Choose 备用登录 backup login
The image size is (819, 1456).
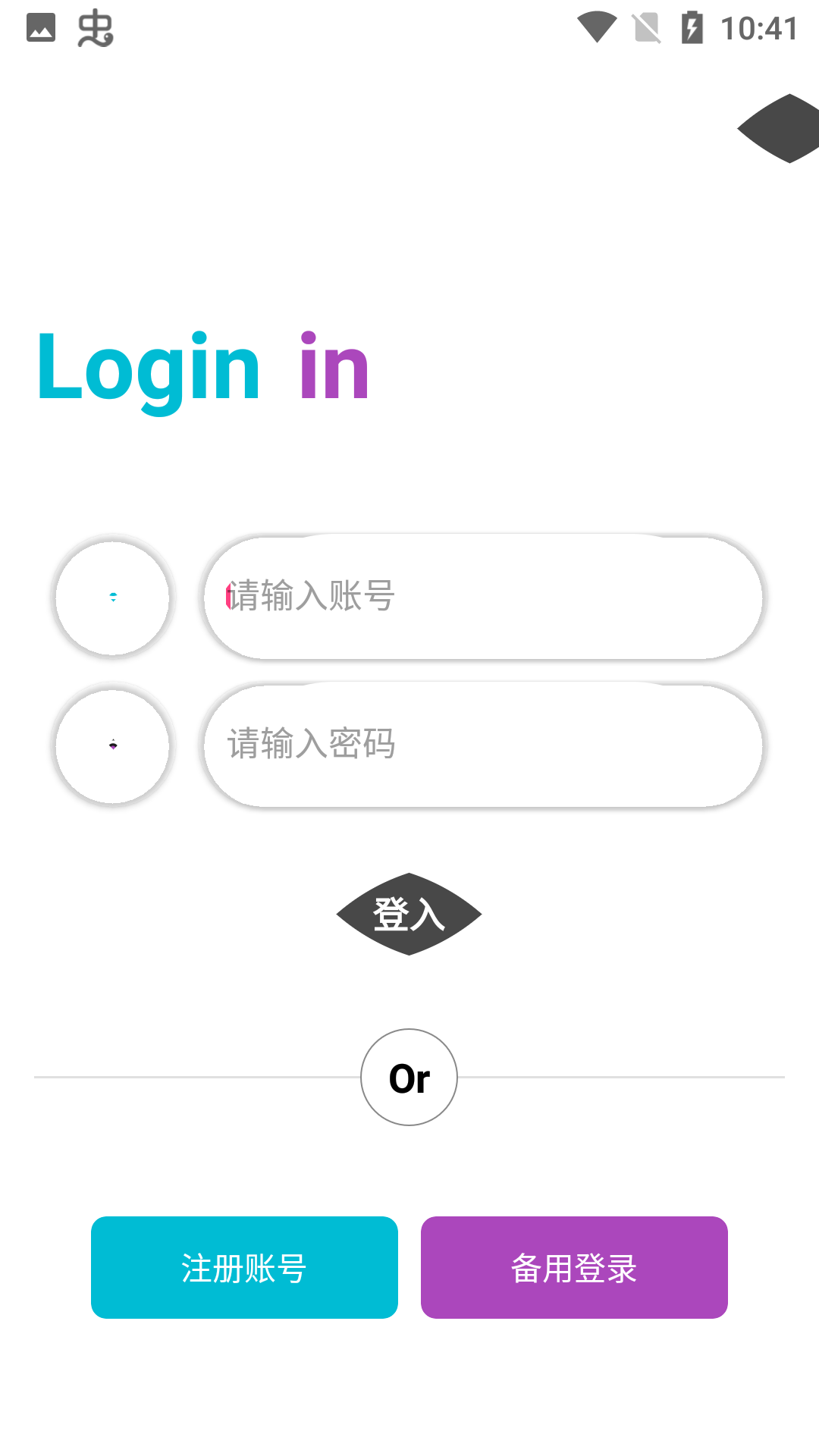click(574, 1268)
